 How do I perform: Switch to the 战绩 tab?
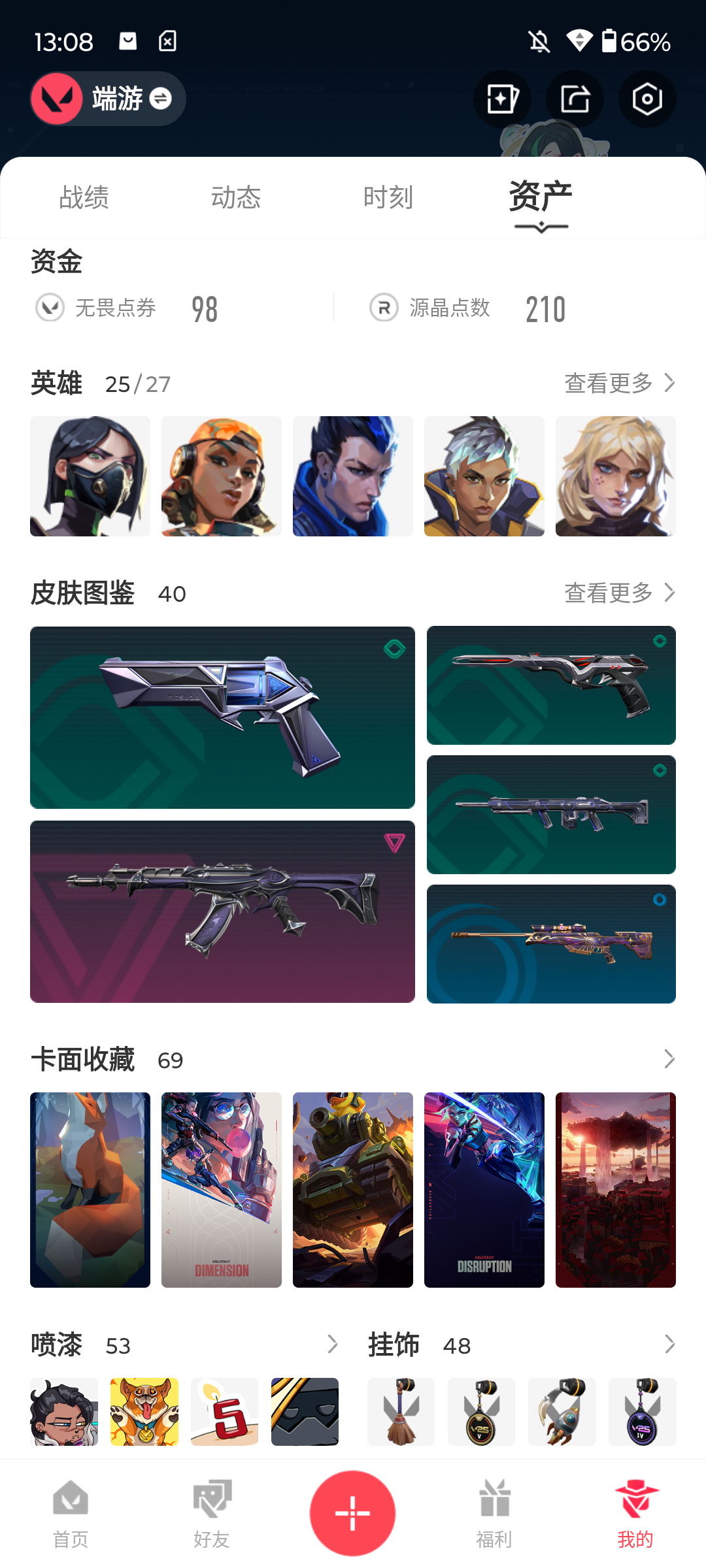84,197
